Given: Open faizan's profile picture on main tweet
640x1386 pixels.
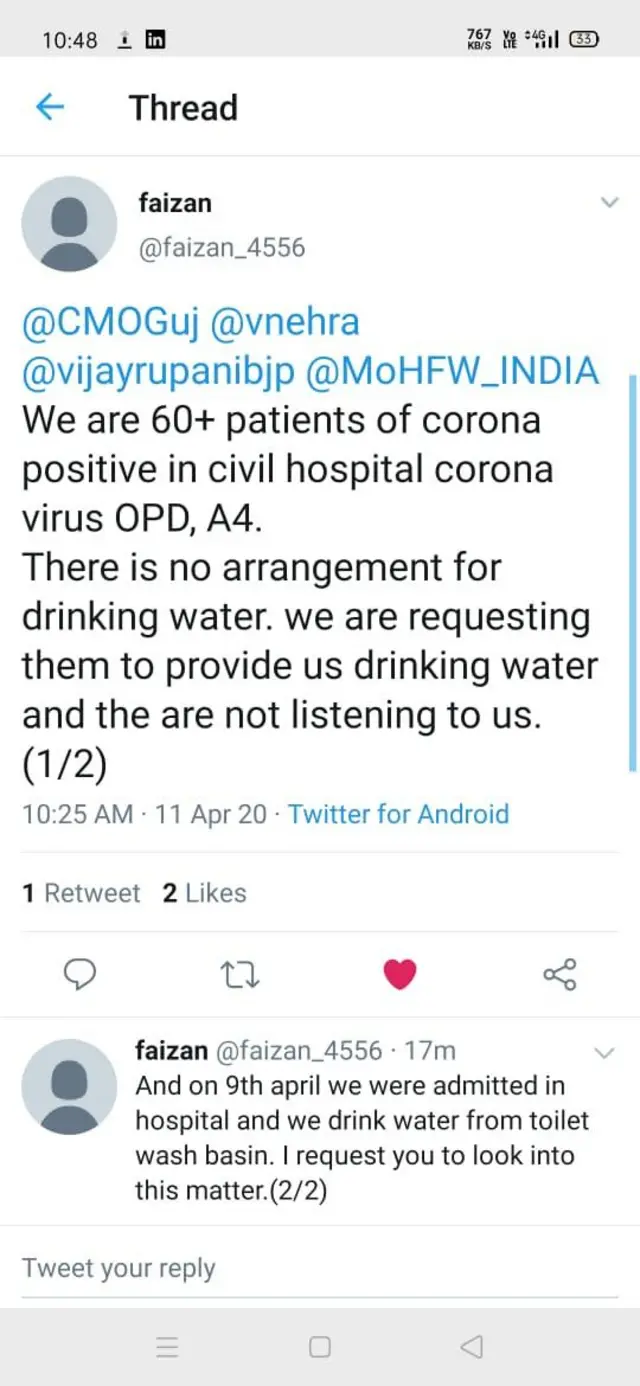Looking at the screenshot, I should [x=69, y=223].
